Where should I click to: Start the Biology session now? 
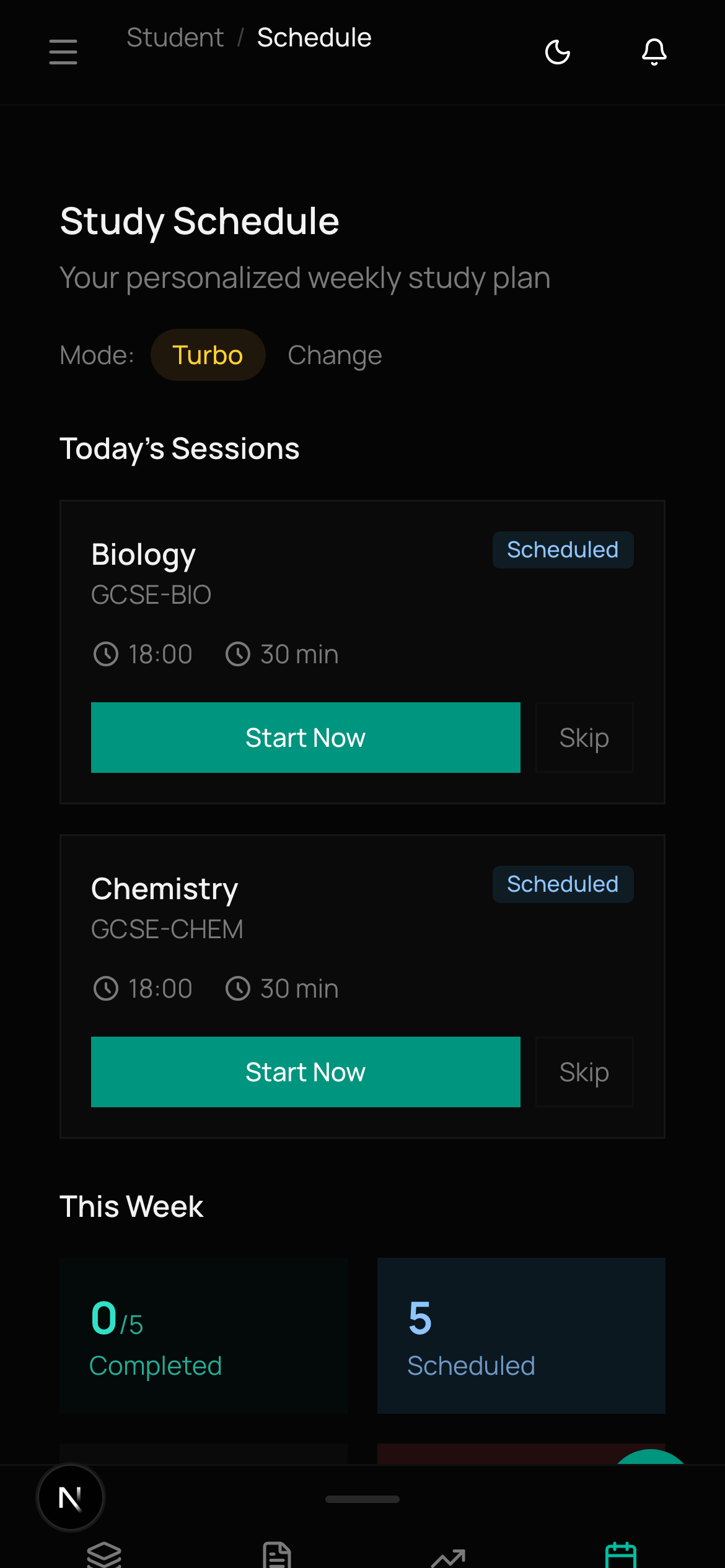305,738
